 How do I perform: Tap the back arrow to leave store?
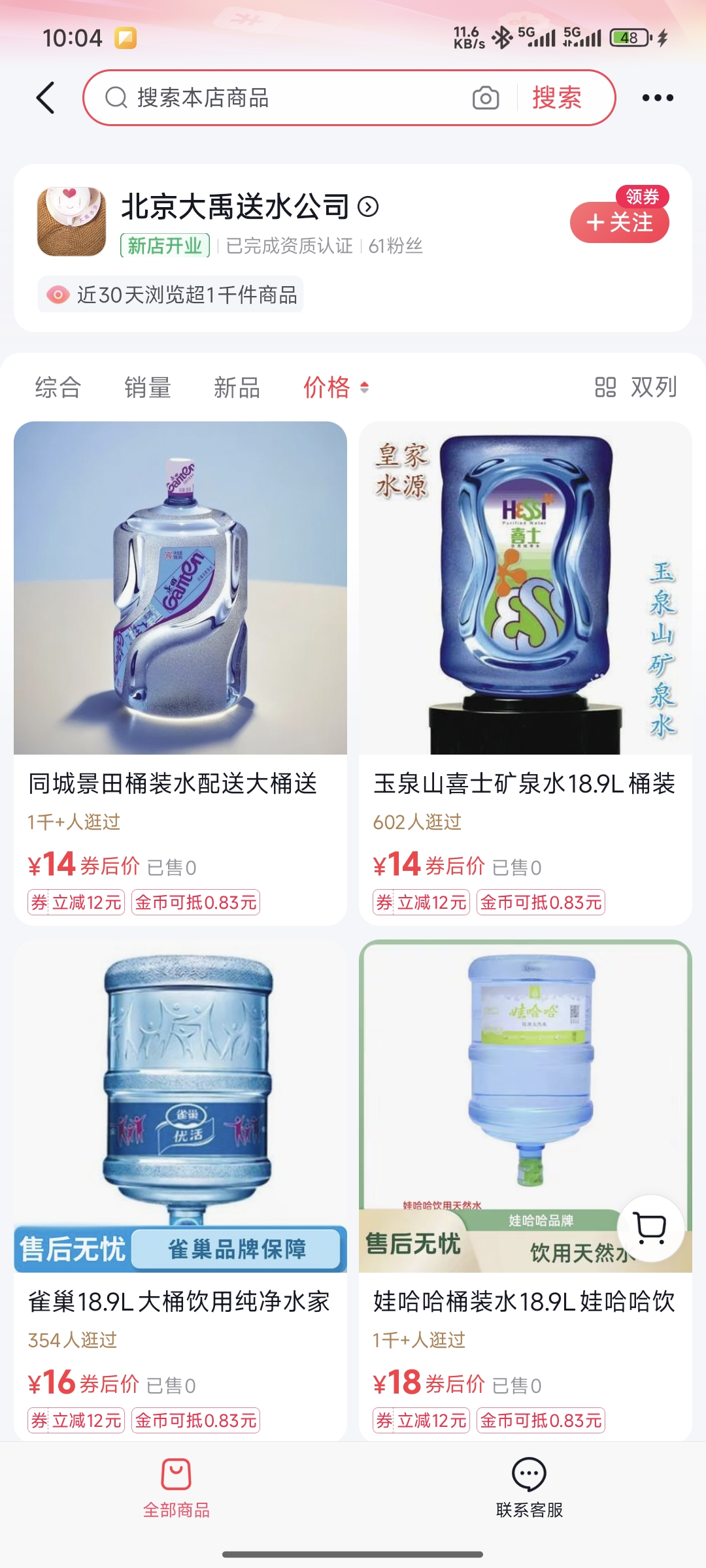(43, 97)
